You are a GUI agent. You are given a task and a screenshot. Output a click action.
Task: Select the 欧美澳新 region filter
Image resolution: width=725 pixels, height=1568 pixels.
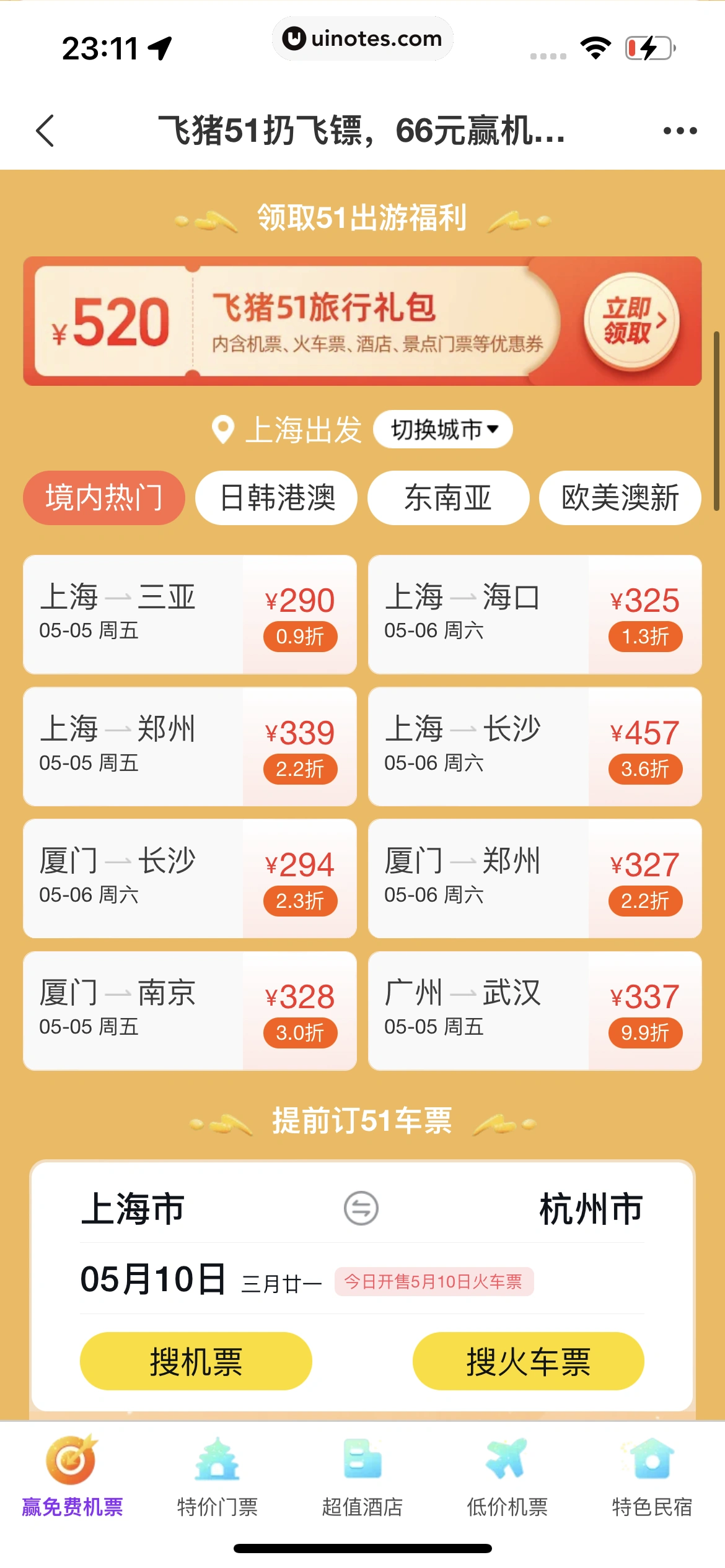click(619, 497)
